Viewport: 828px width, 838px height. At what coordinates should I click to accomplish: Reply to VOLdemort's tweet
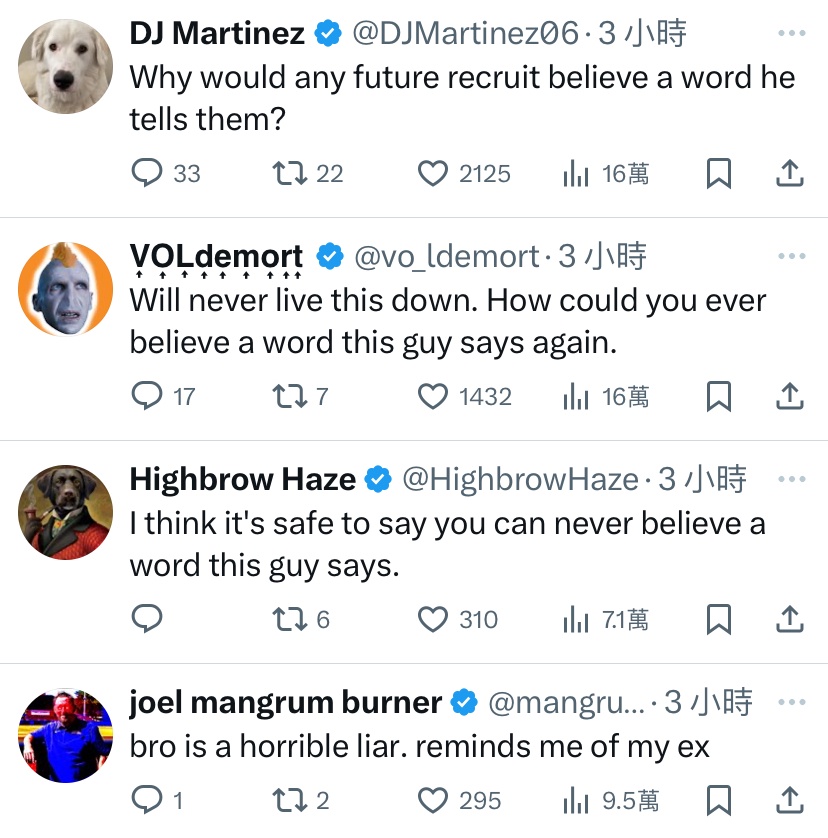[147, 397]
